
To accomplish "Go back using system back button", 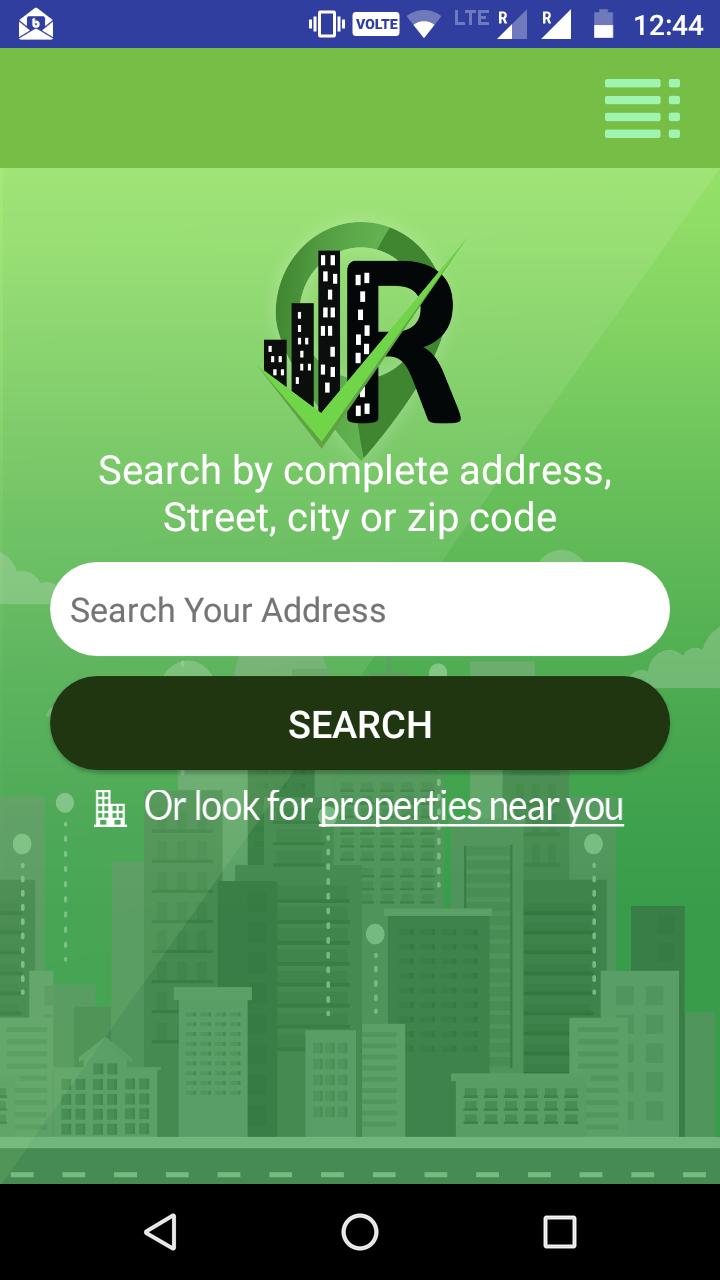I will 160,1232.
